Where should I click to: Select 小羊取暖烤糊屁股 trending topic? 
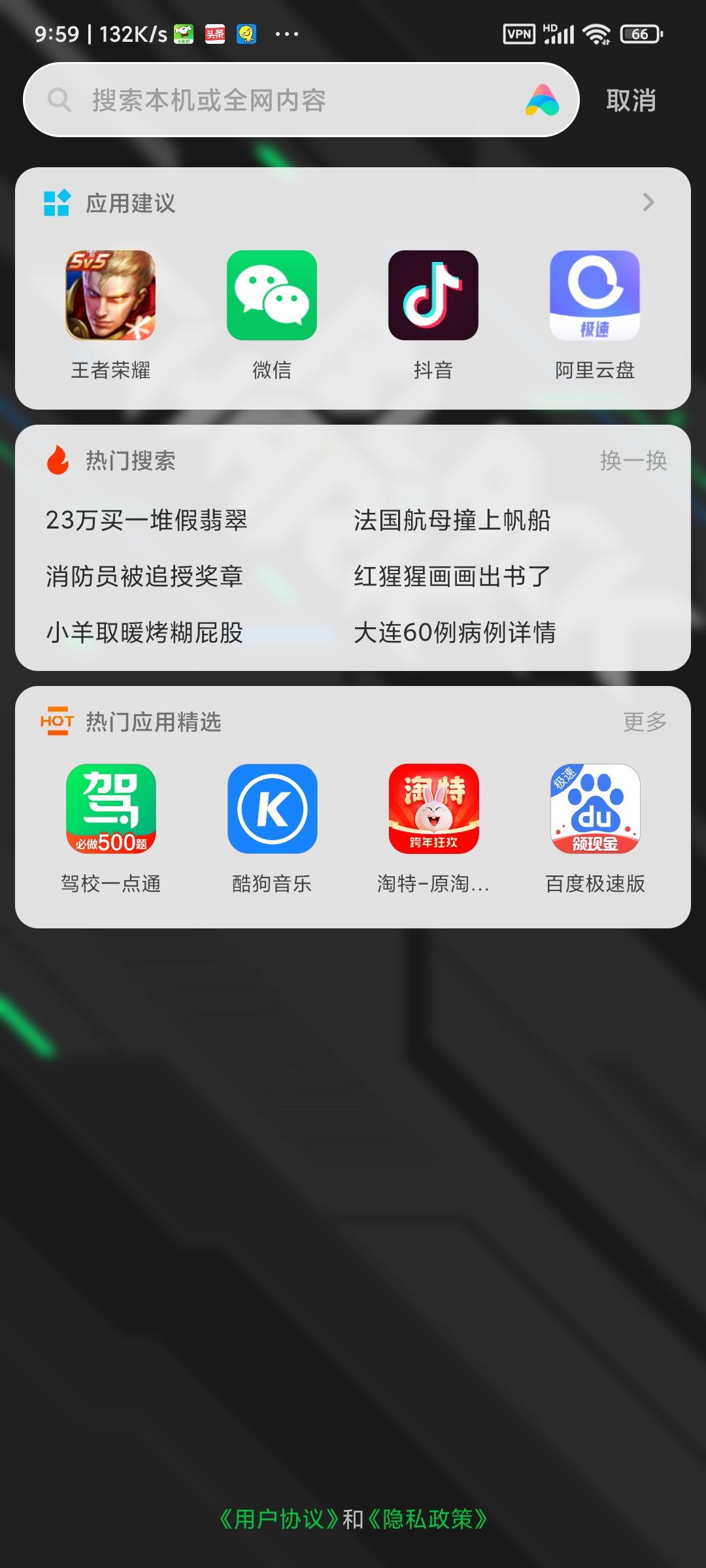144,633
